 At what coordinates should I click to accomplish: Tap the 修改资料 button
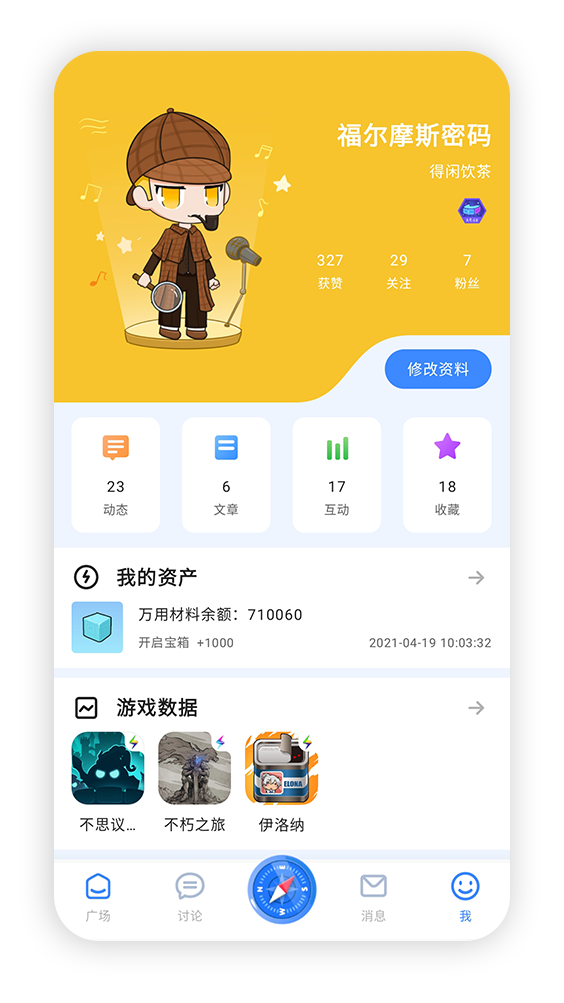tap(438, 369)
